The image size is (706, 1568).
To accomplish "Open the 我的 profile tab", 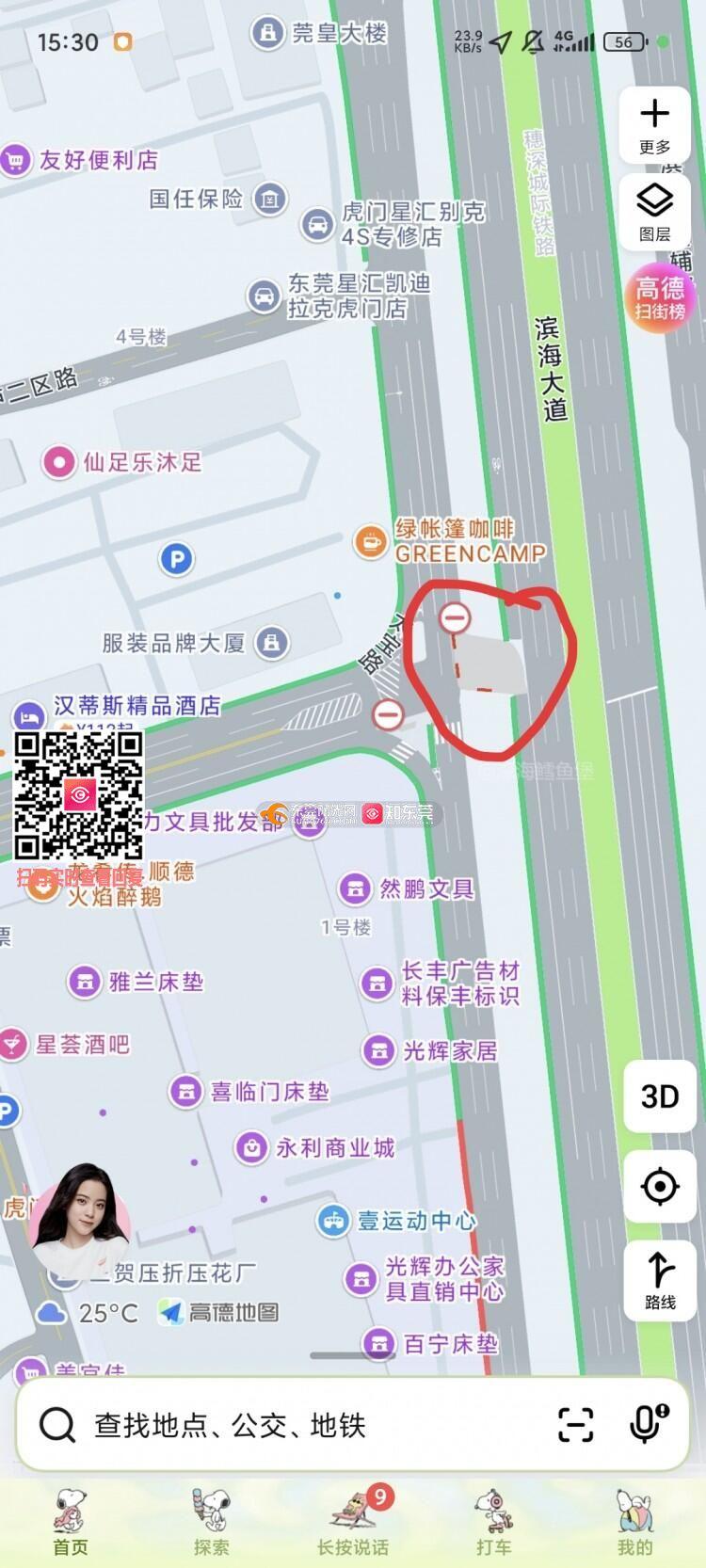I will pos(634,1521).
